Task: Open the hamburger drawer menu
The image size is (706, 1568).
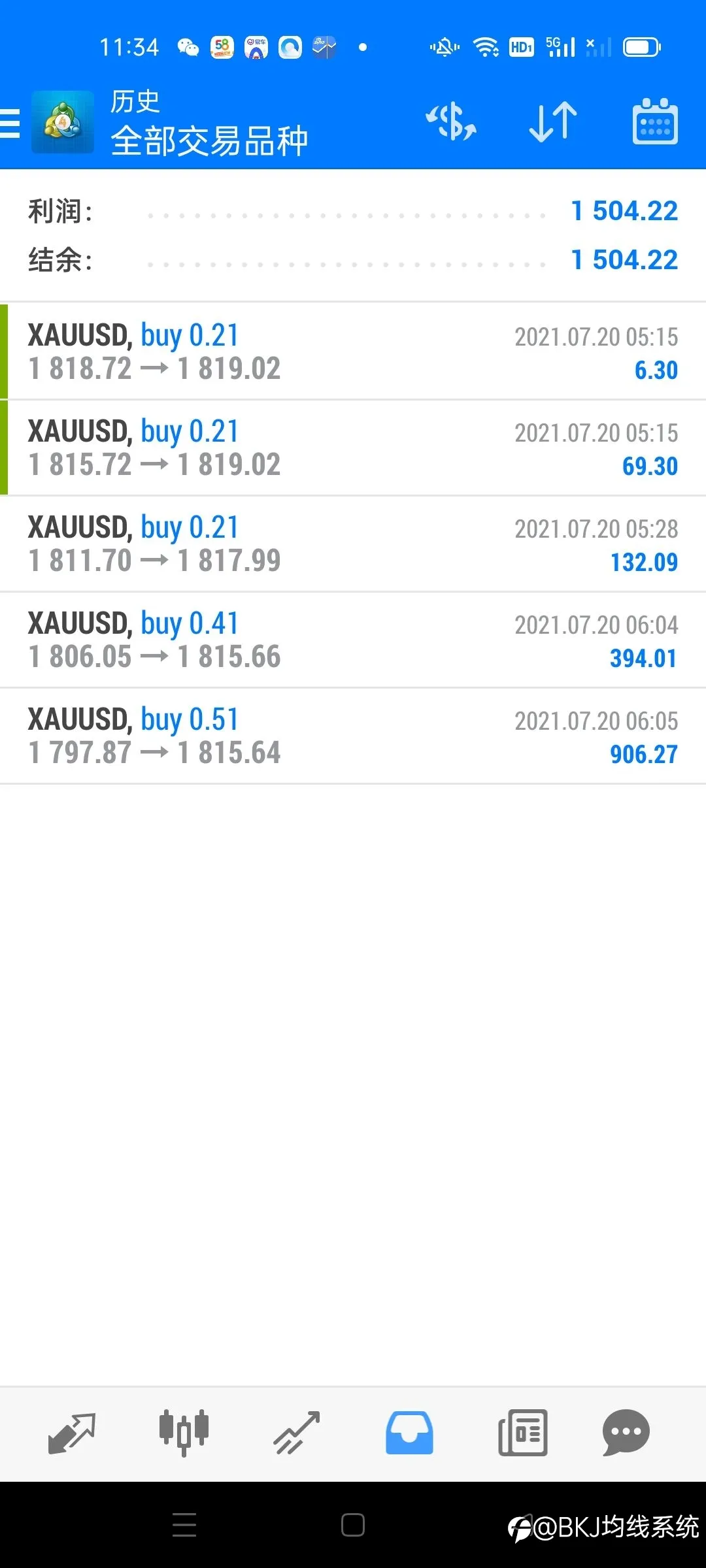Action: click(x=10, y=123)
